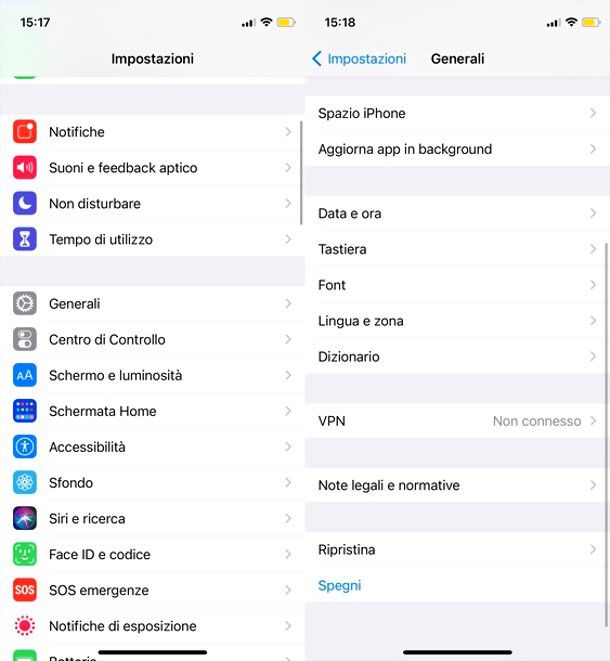
Task: Open Aggiorna app in background
Action: point(456,150)
